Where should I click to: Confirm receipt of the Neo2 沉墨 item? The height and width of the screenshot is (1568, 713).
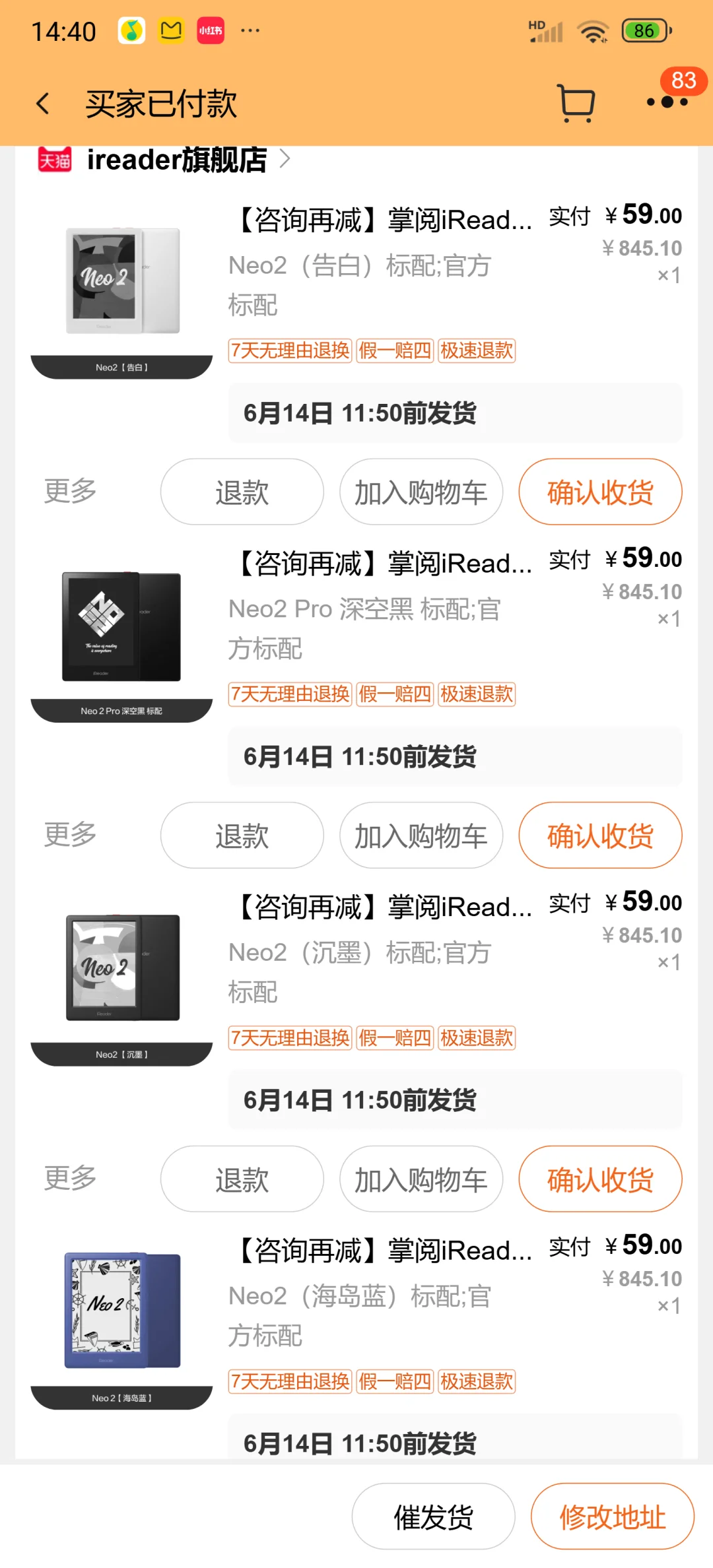[x=600, y=1179]
